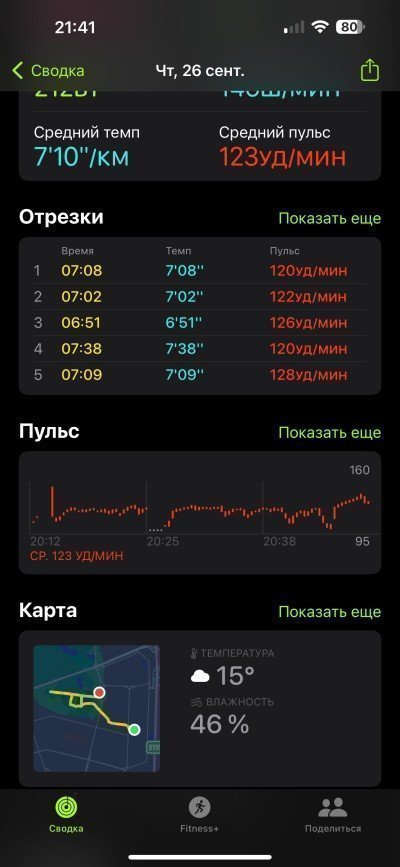Show more for Карта section
This screenshot has width=400, height=867.
330,612
